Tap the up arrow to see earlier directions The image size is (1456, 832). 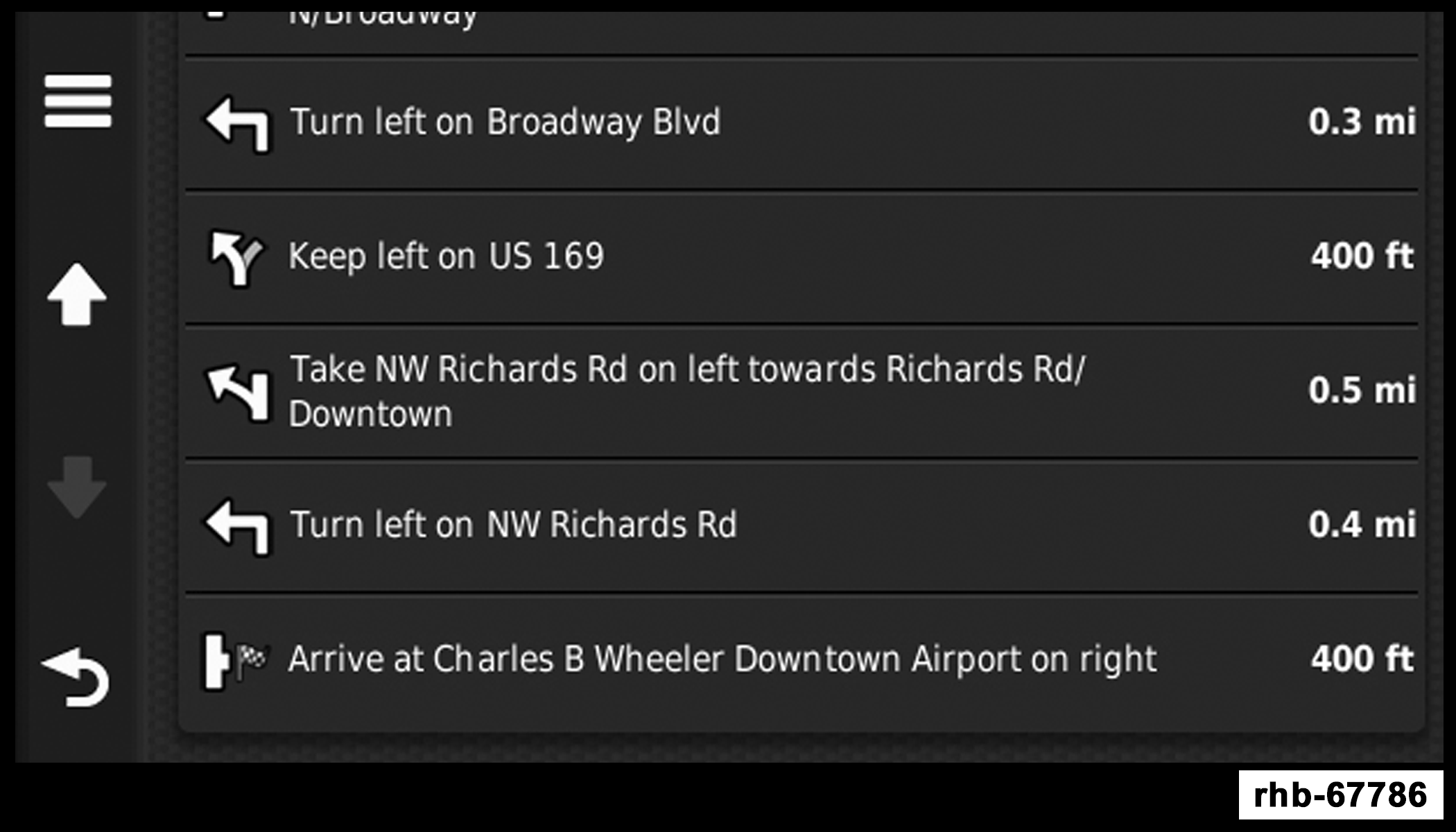pyautogui.click(x=77, y=294)
